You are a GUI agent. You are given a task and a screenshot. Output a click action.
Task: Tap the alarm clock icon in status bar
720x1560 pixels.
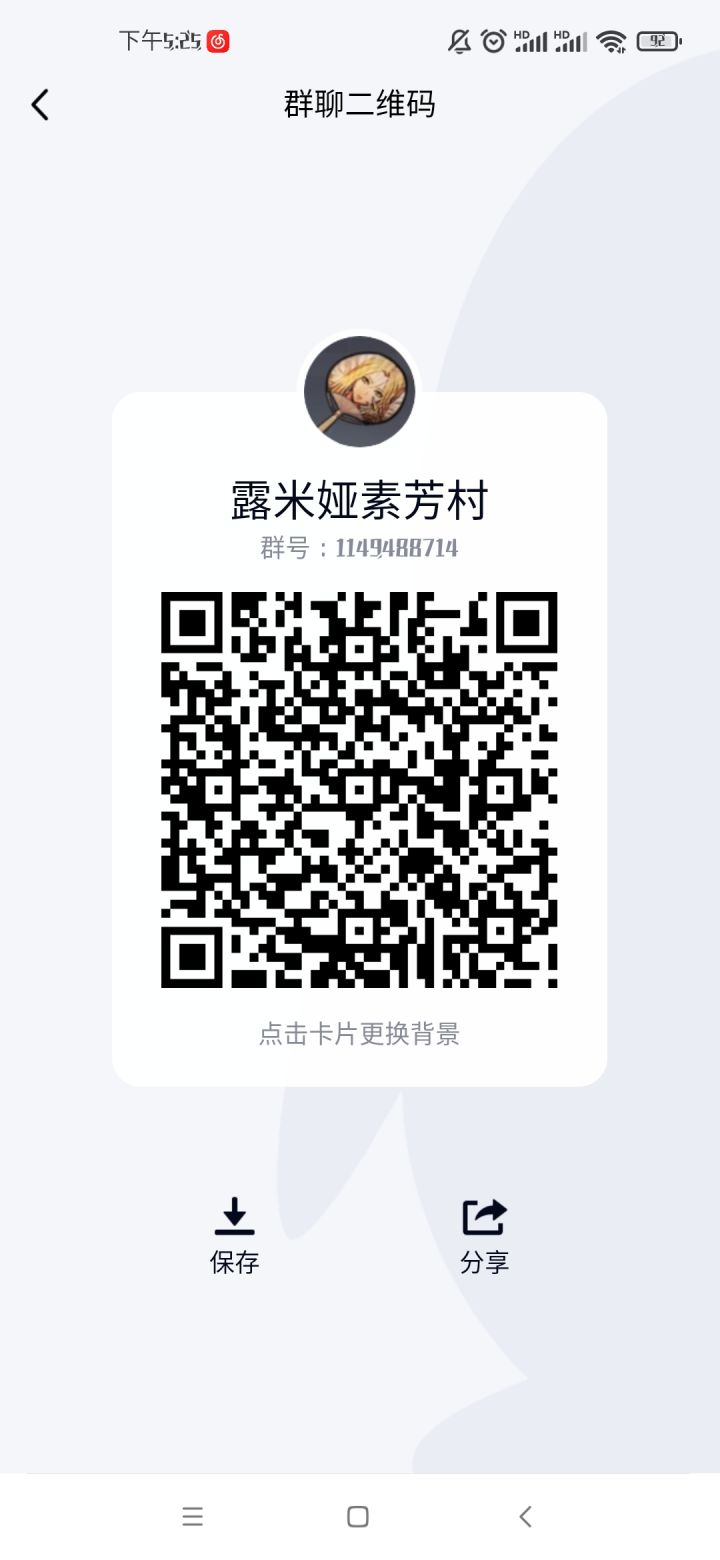click(492, 40)
